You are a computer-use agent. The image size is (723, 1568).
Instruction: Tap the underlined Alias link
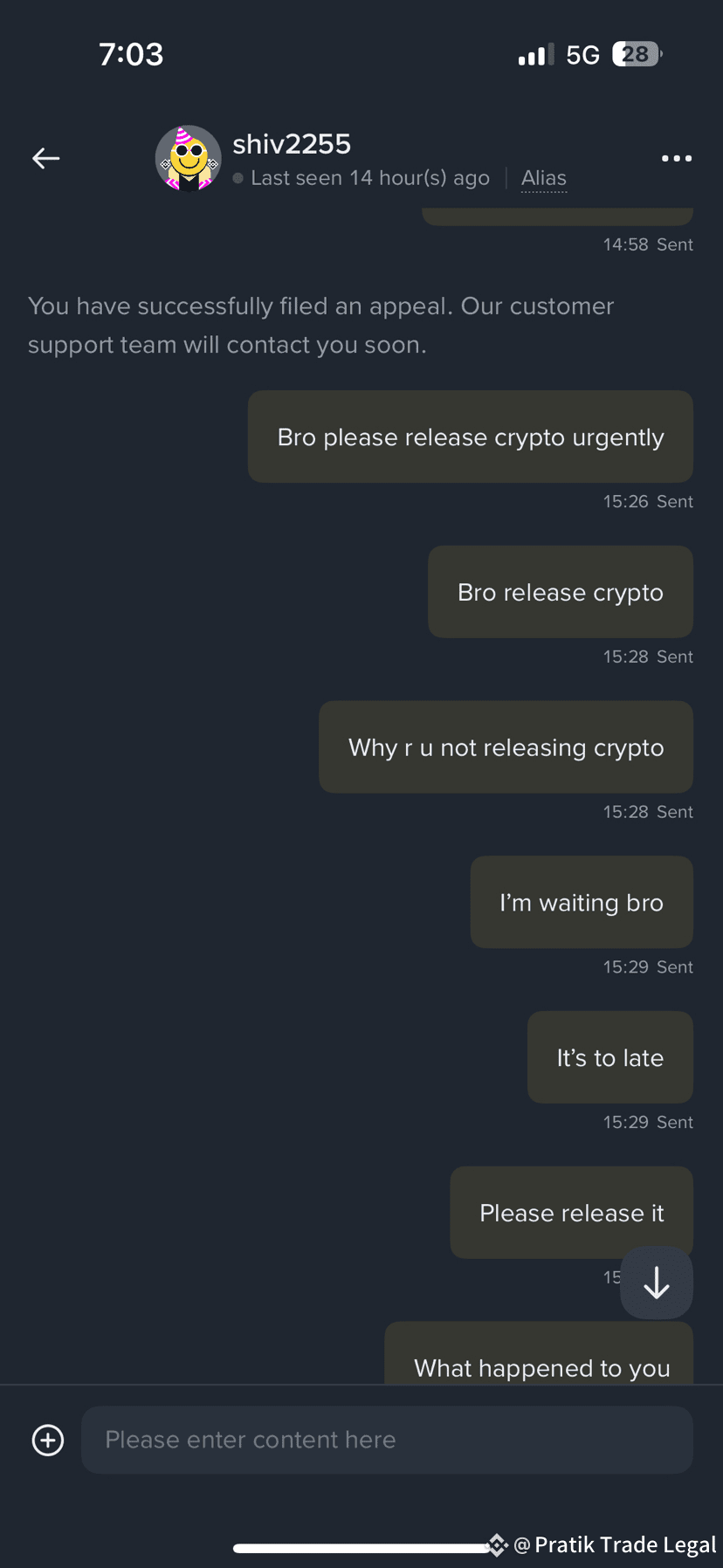(x=543, y=178)
